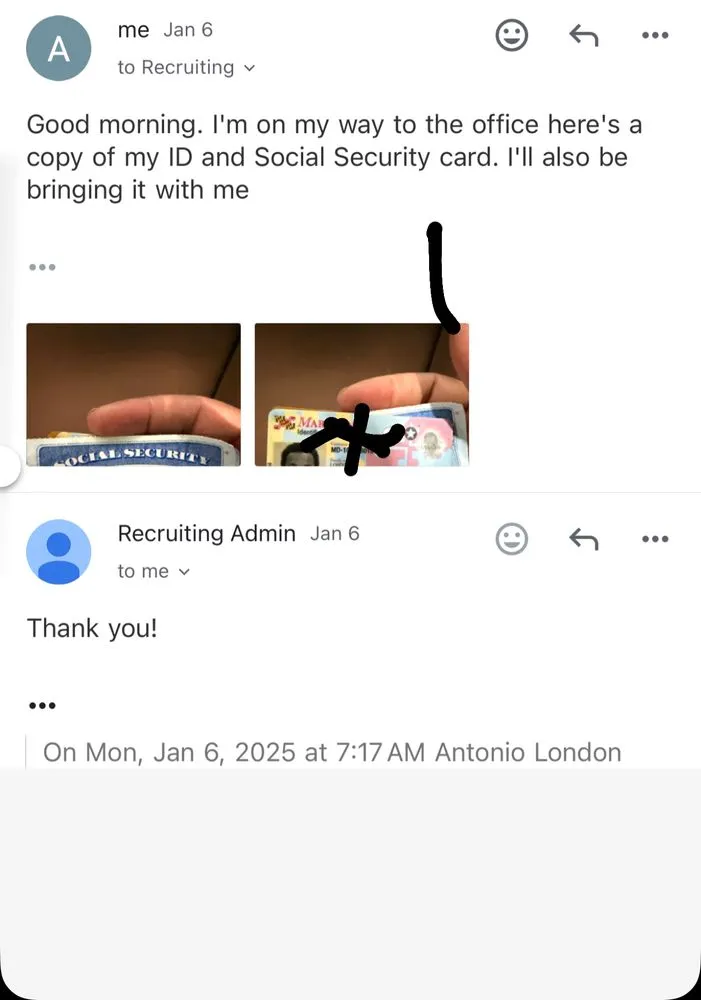Screen dimensions: 701x1000
Task: Tap my sender avatar 'A'
Action: point(58,48)
